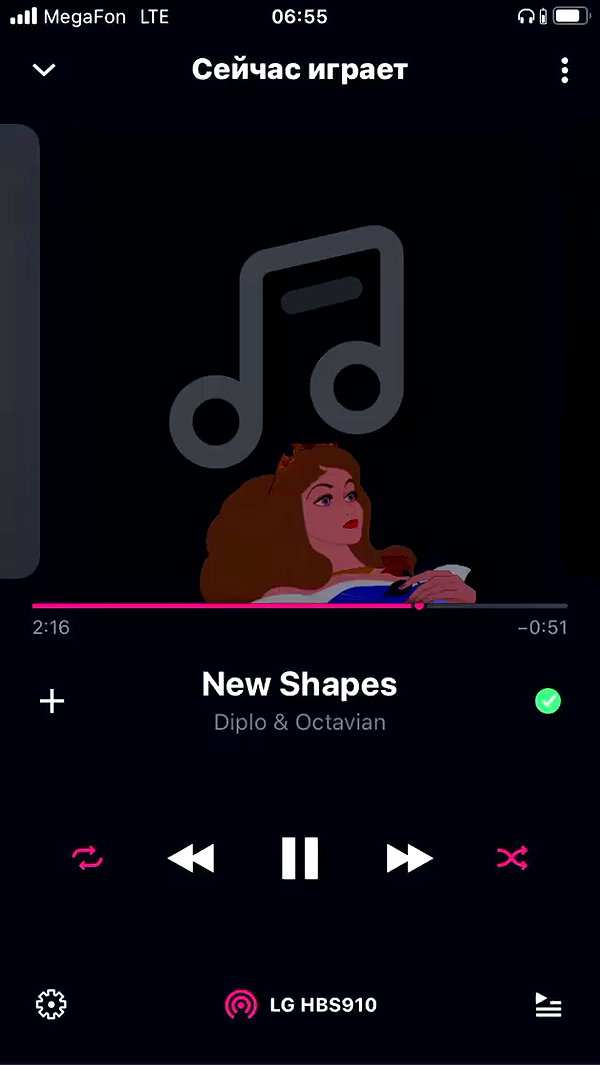Open the playback queue list
This screenshot has width=600, height=1065.
548,1005
